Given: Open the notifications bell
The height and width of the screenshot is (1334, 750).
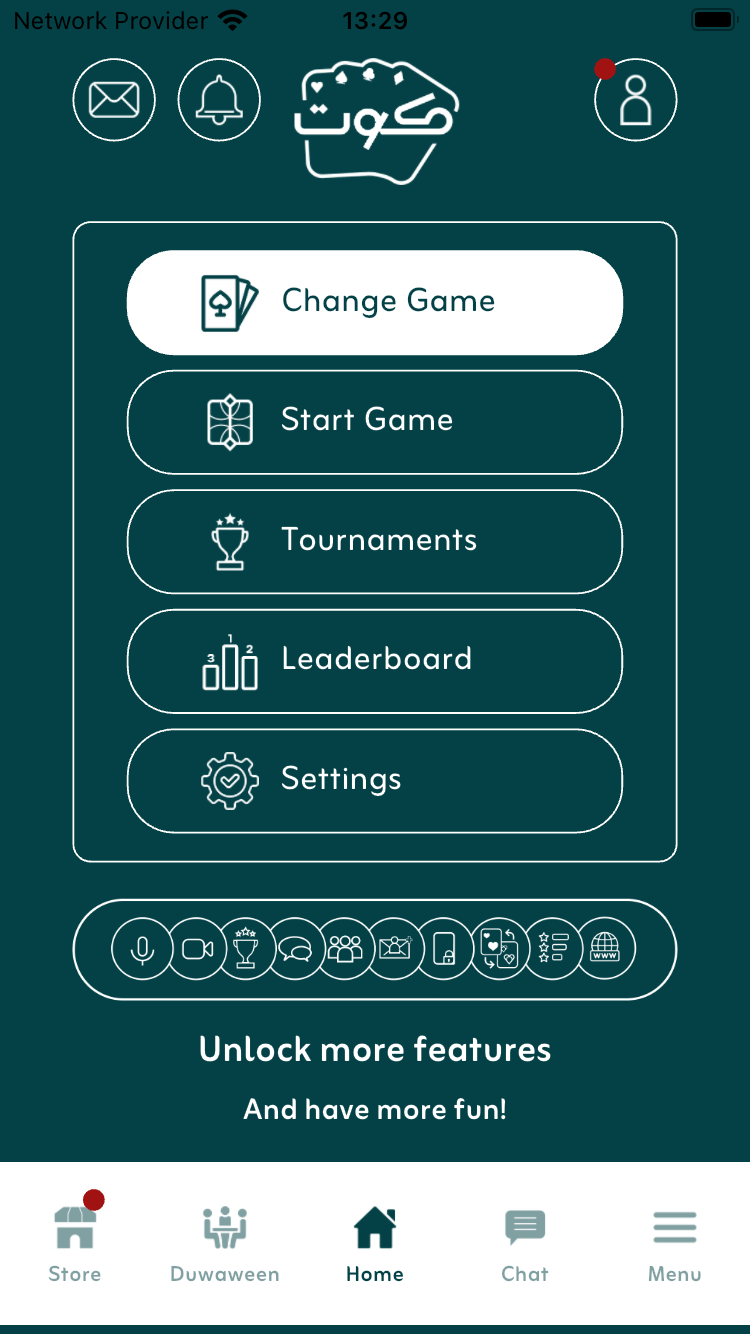Looking at the screenshot, I should [x=219, y=100].
